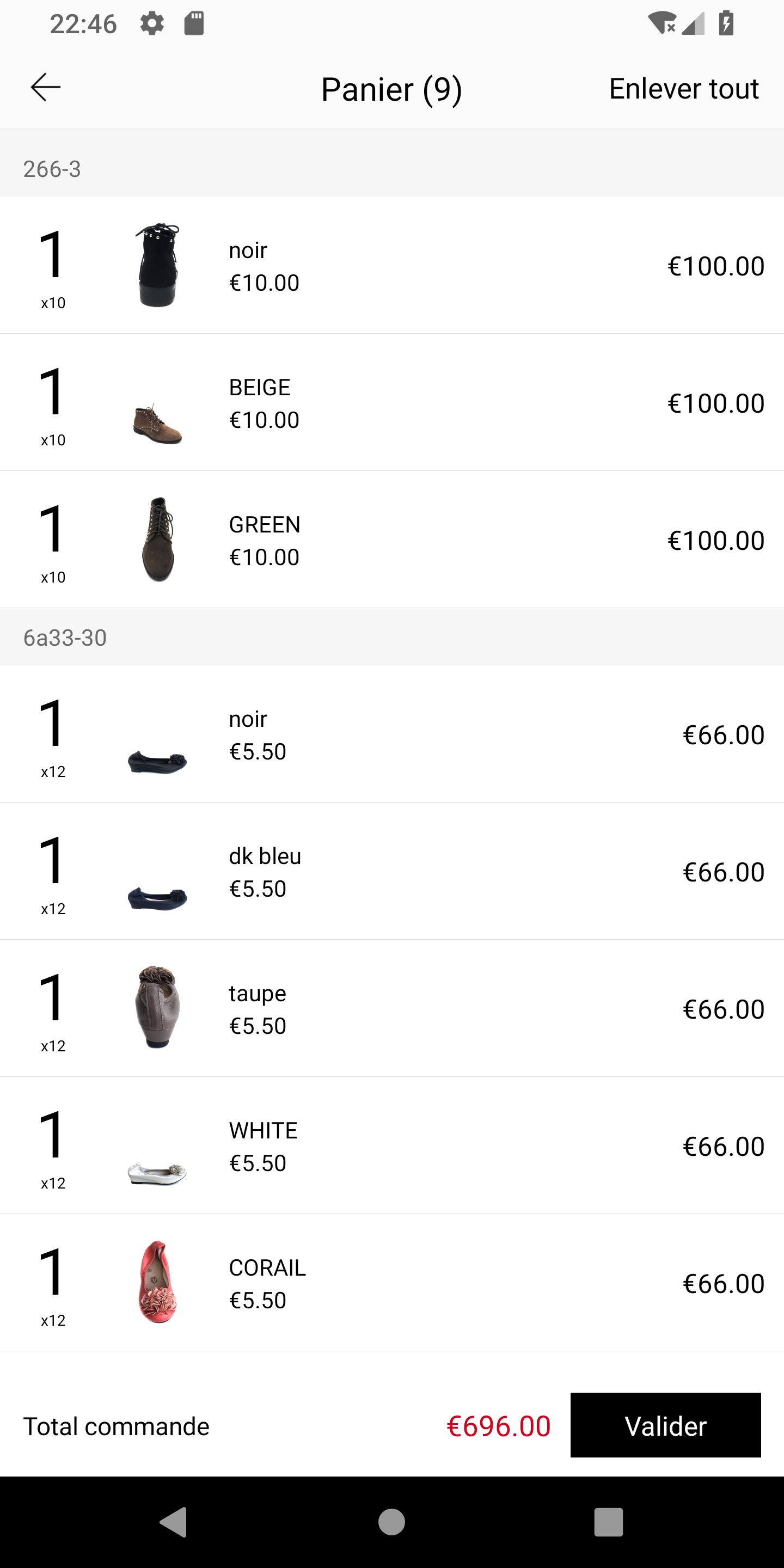Open recent apps from navigation bar
Screen dimensions: 784x1568
pyautogui.click(x=609, y=1522)
